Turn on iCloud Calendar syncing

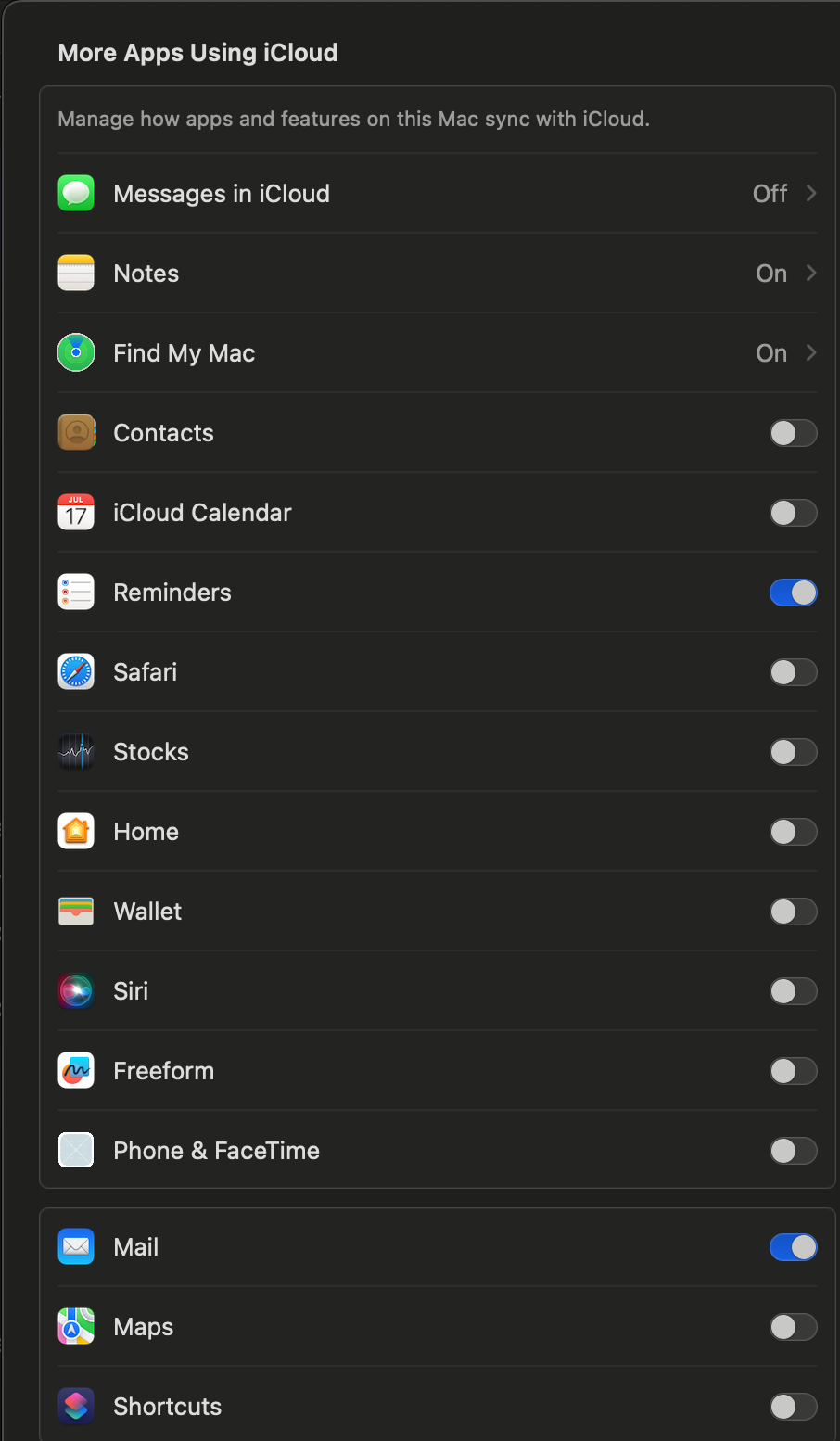793,513
